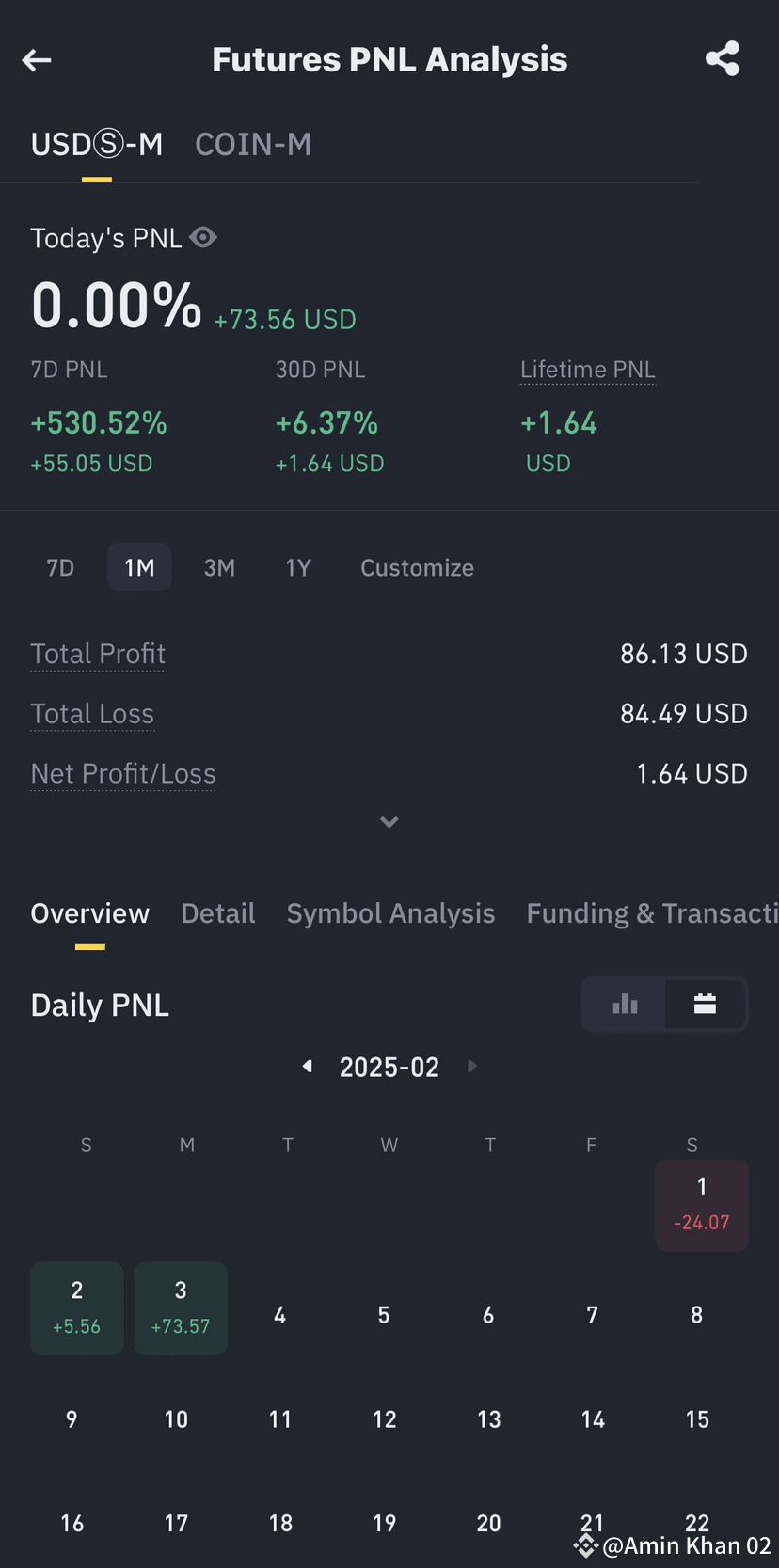The height and width of the screenshot is (1568, 779).
Task: Open the Symbol Analysis tab
Action: click(390, 913)
